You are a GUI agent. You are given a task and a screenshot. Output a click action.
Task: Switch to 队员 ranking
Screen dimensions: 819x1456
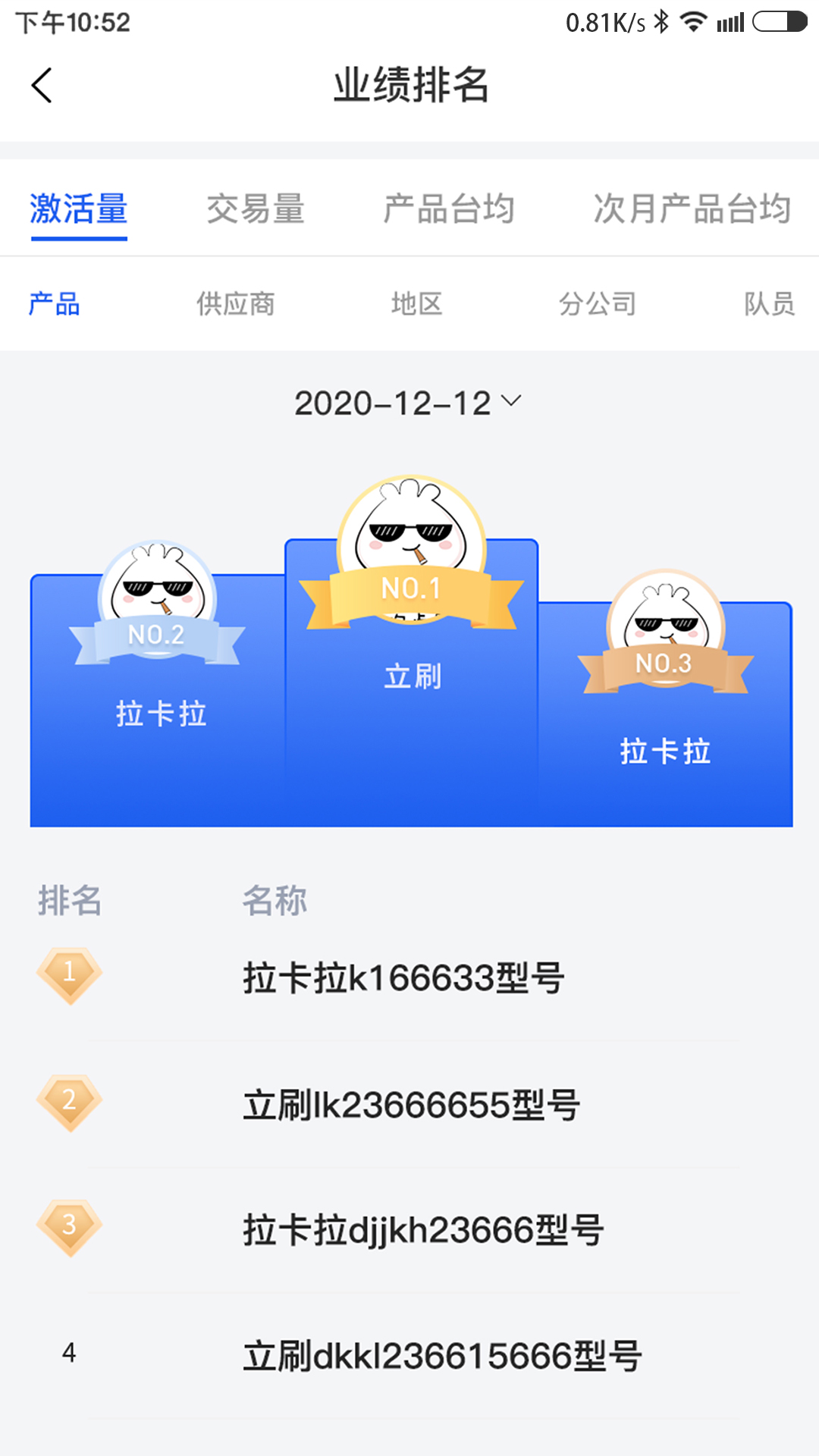[769, 304]
